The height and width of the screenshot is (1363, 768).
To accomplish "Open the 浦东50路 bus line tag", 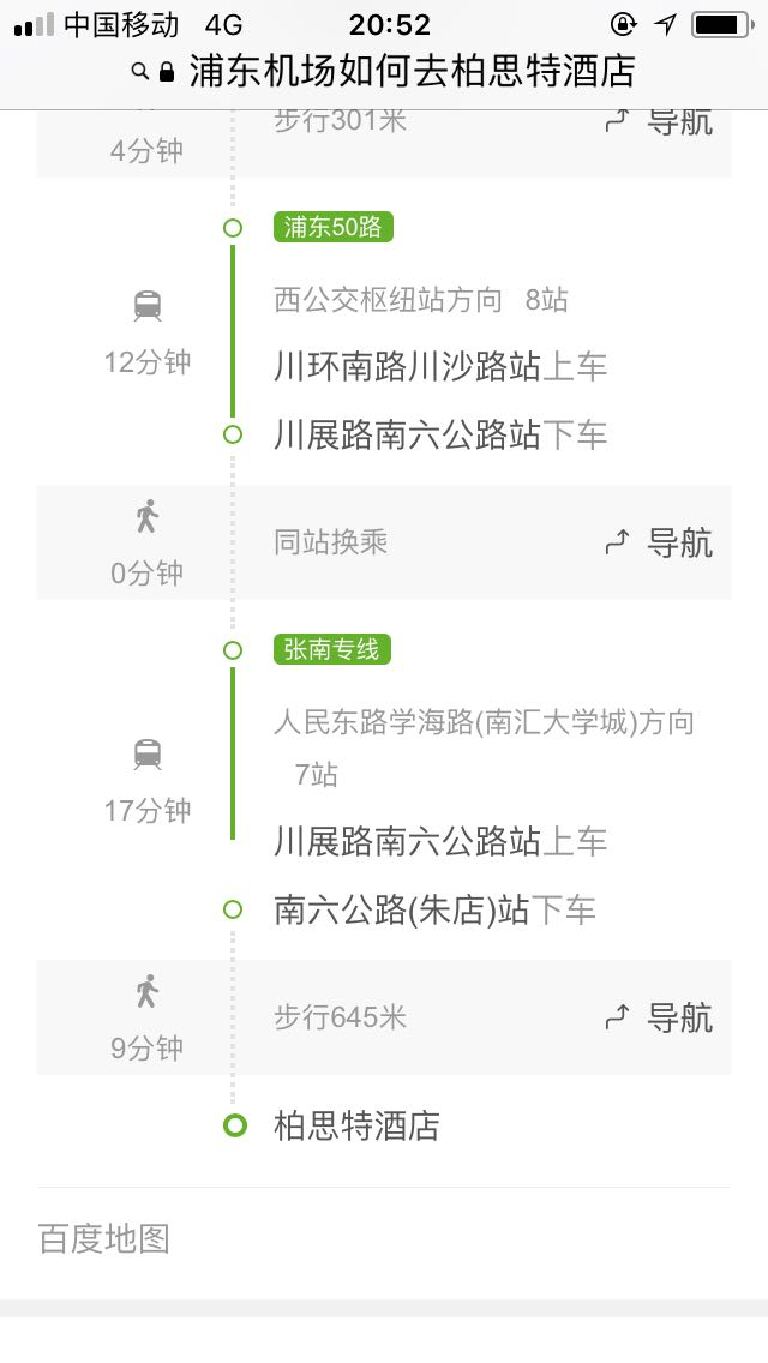I will pos(334,227).
